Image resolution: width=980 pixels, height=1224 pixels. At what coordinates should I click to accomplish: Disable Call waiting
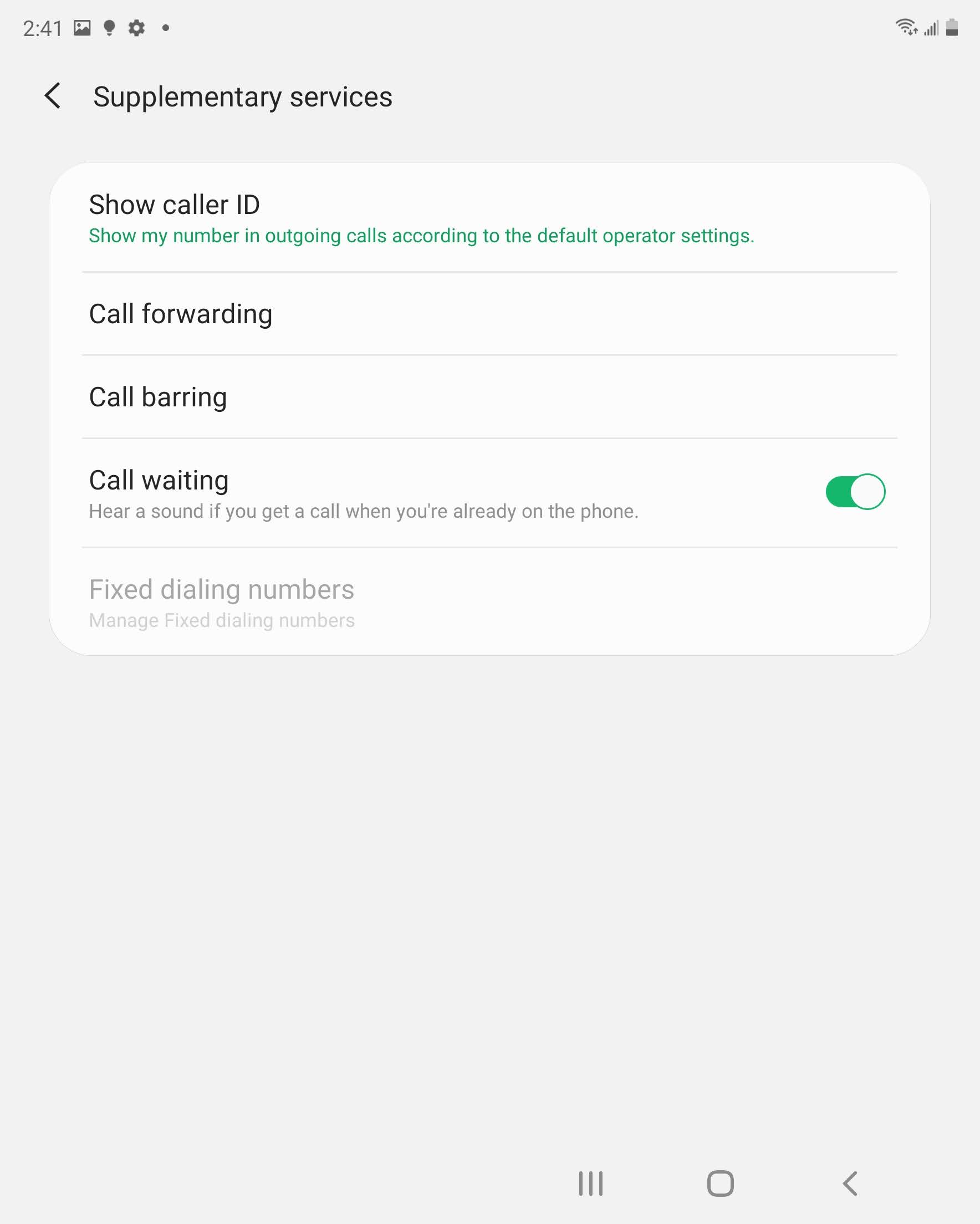[855, 491]
